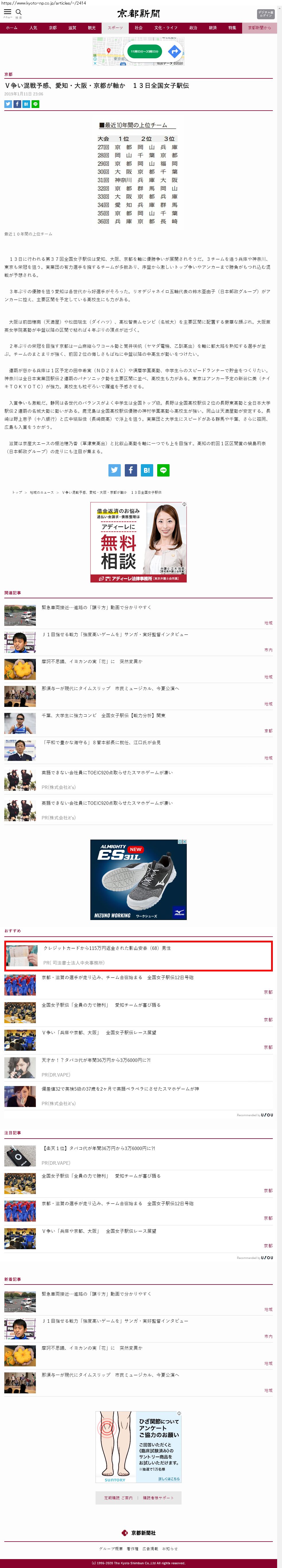Open the 観光 tab
This screenshot has height=1568, width=282.
[x=92, y=28]
